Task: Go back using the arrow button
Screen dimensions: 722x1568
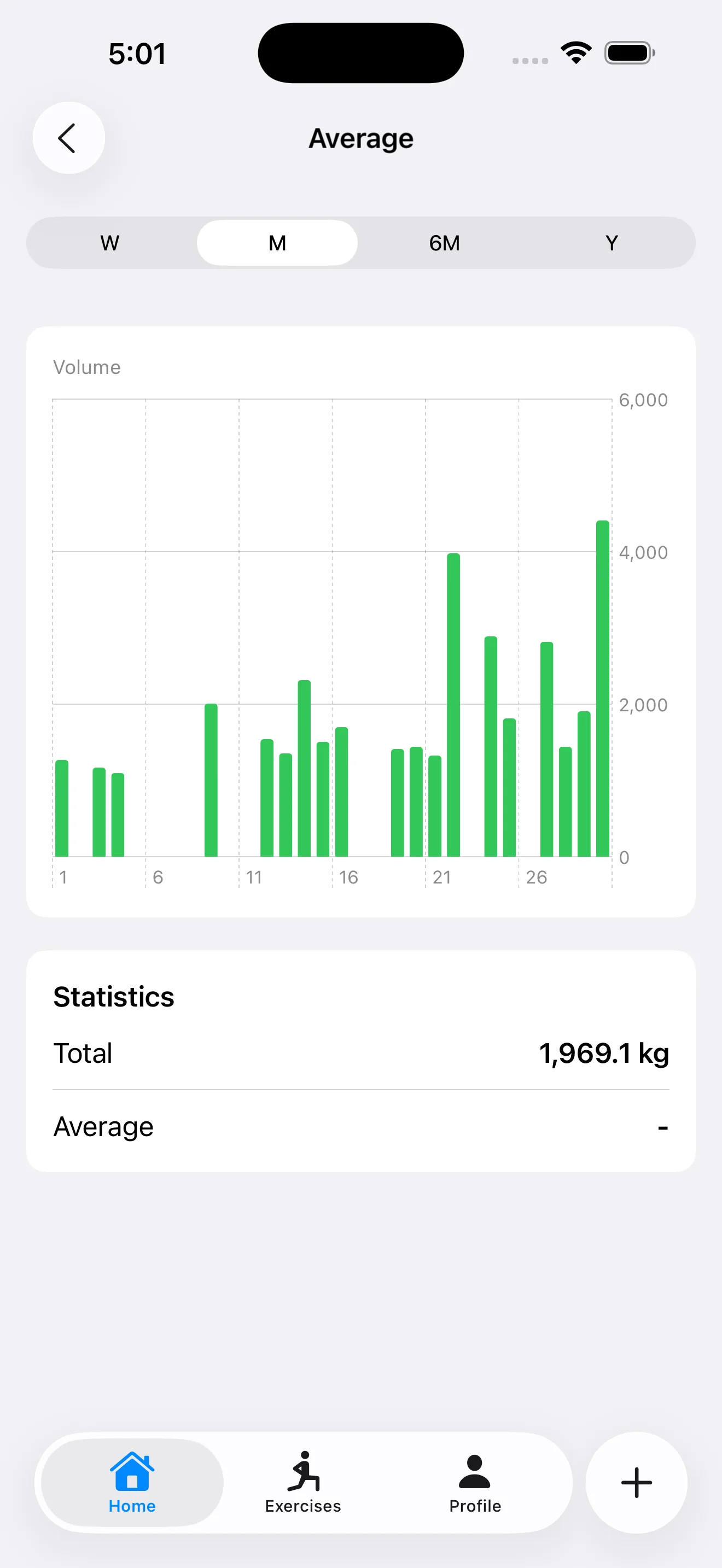Action: click(68, 138)
